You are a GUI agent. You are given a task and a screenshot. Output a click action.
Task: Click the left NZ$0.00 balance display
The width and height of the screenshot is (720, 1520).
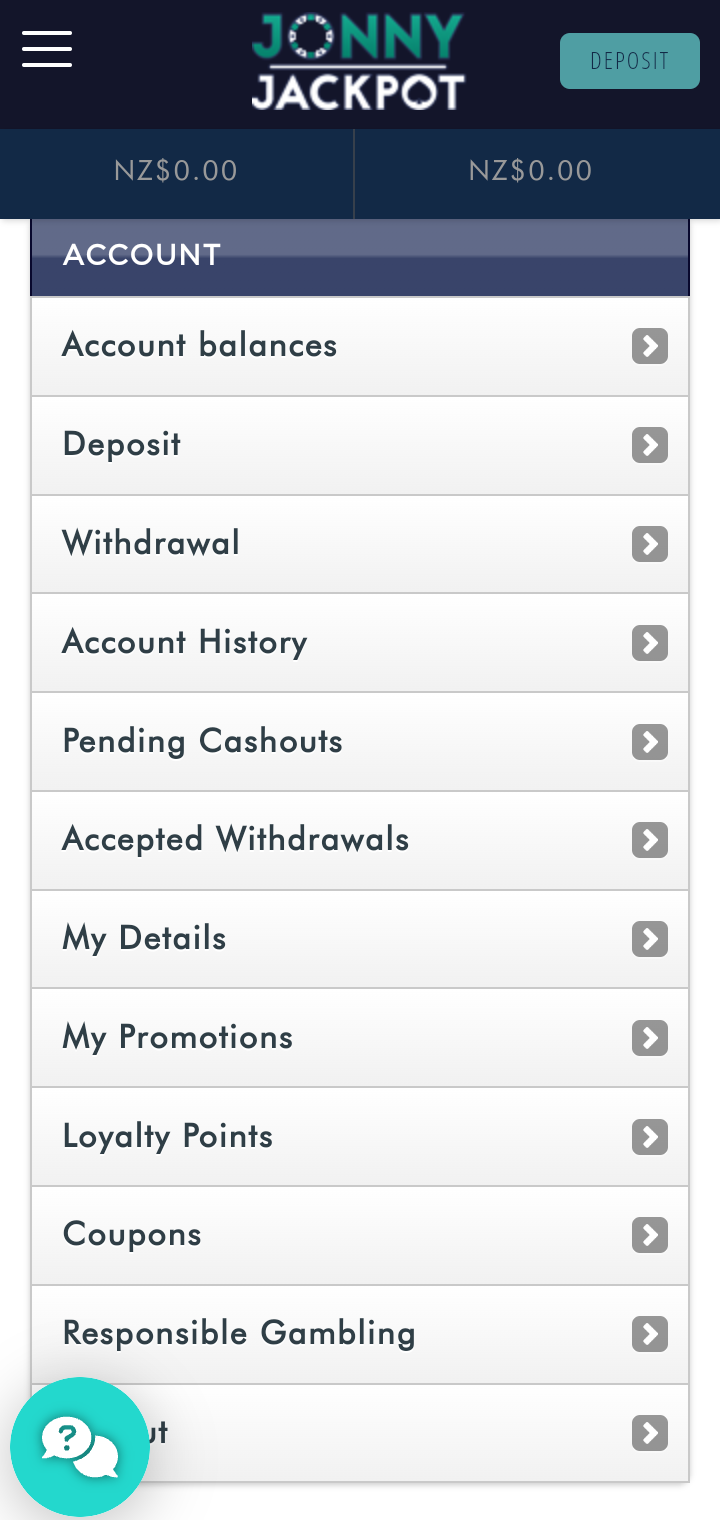(176, 170)
